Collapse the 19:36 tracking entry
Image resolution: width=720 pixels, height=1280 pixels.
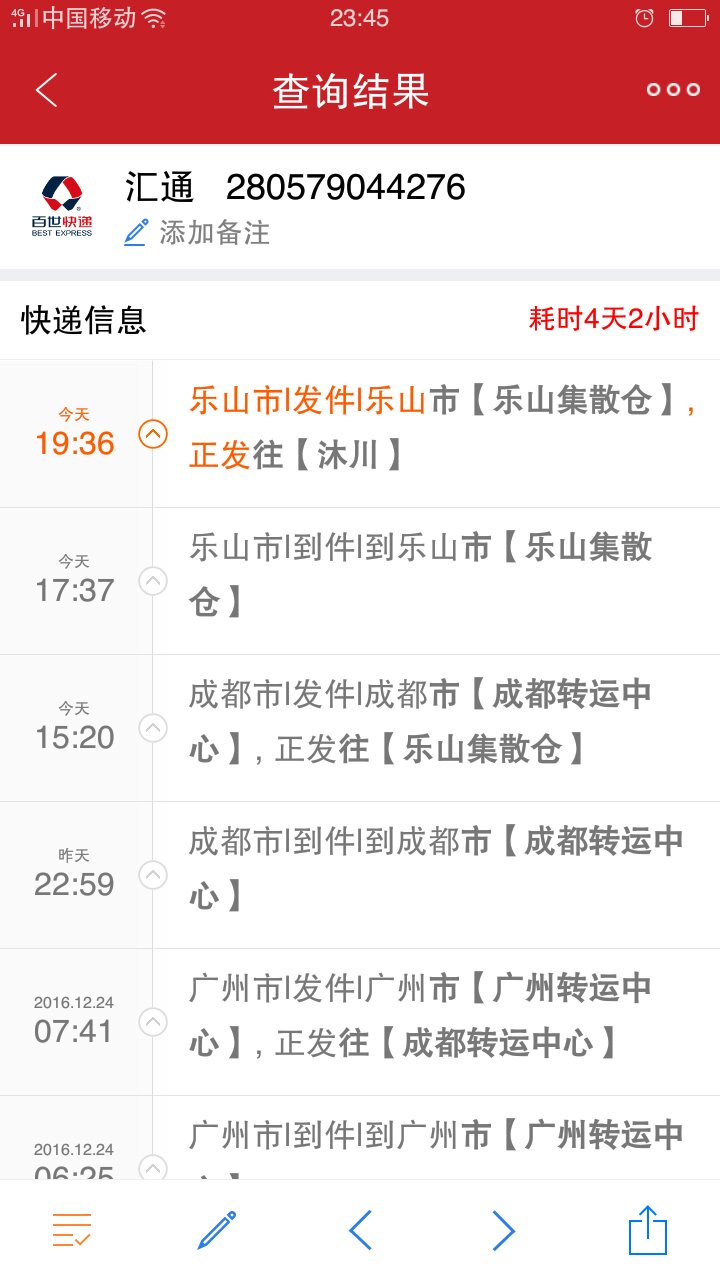click(152, 433)
